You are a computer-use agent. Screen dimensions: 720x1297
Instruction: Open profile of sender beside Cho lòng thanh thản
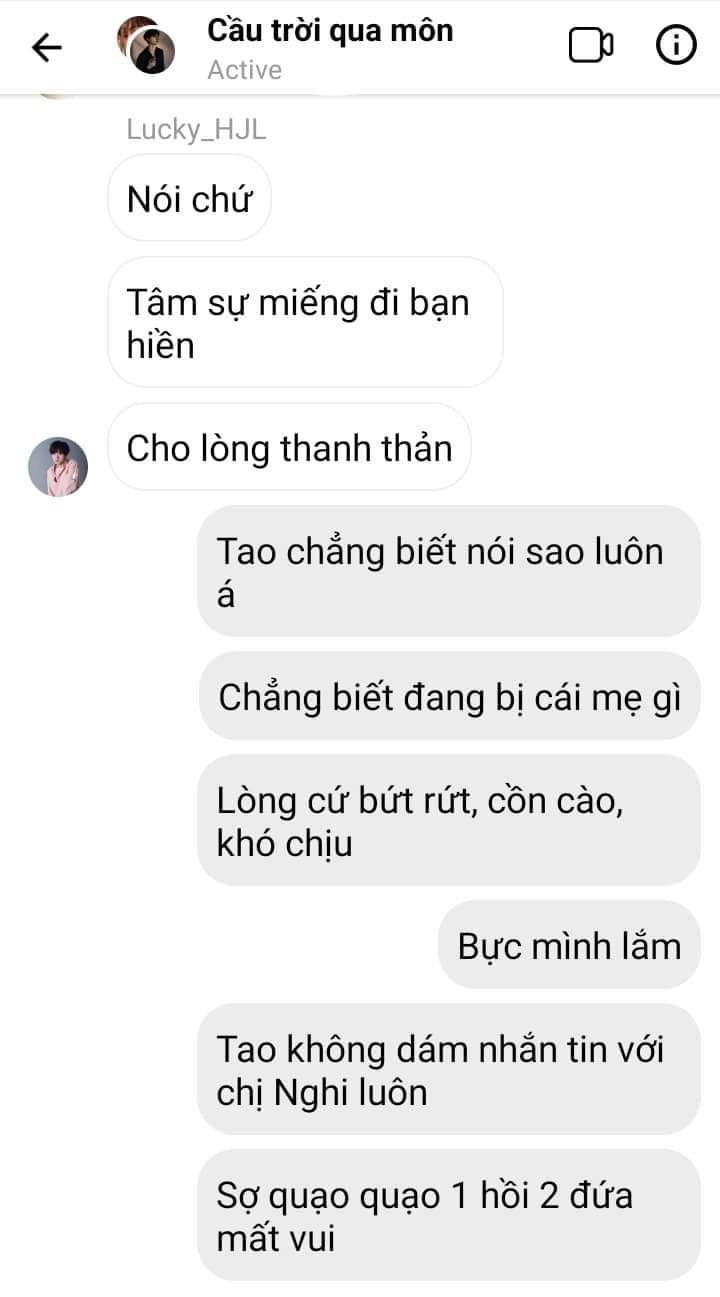tap(58, 467)
